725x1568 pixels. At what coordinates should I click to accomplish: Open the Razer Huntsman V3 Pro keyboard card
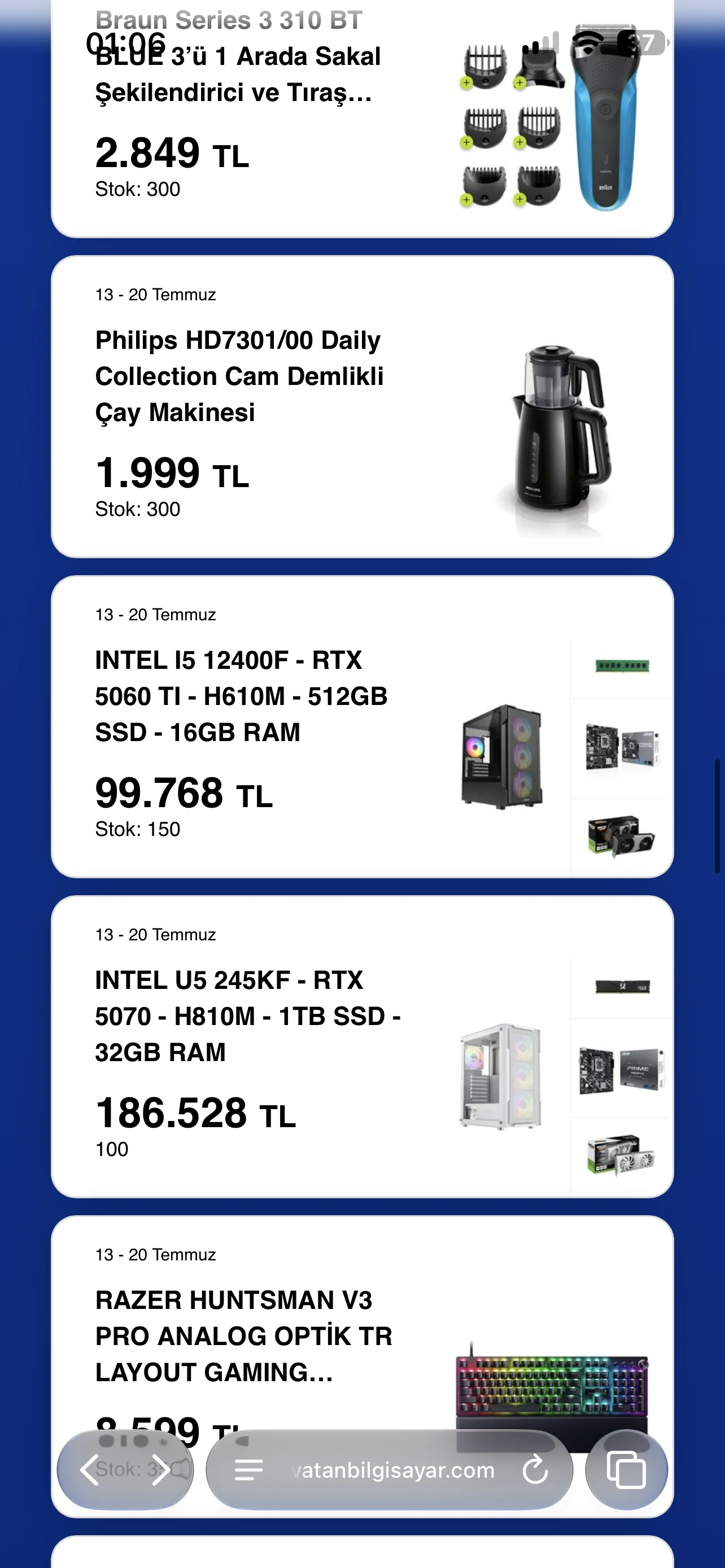[362, 1367]
